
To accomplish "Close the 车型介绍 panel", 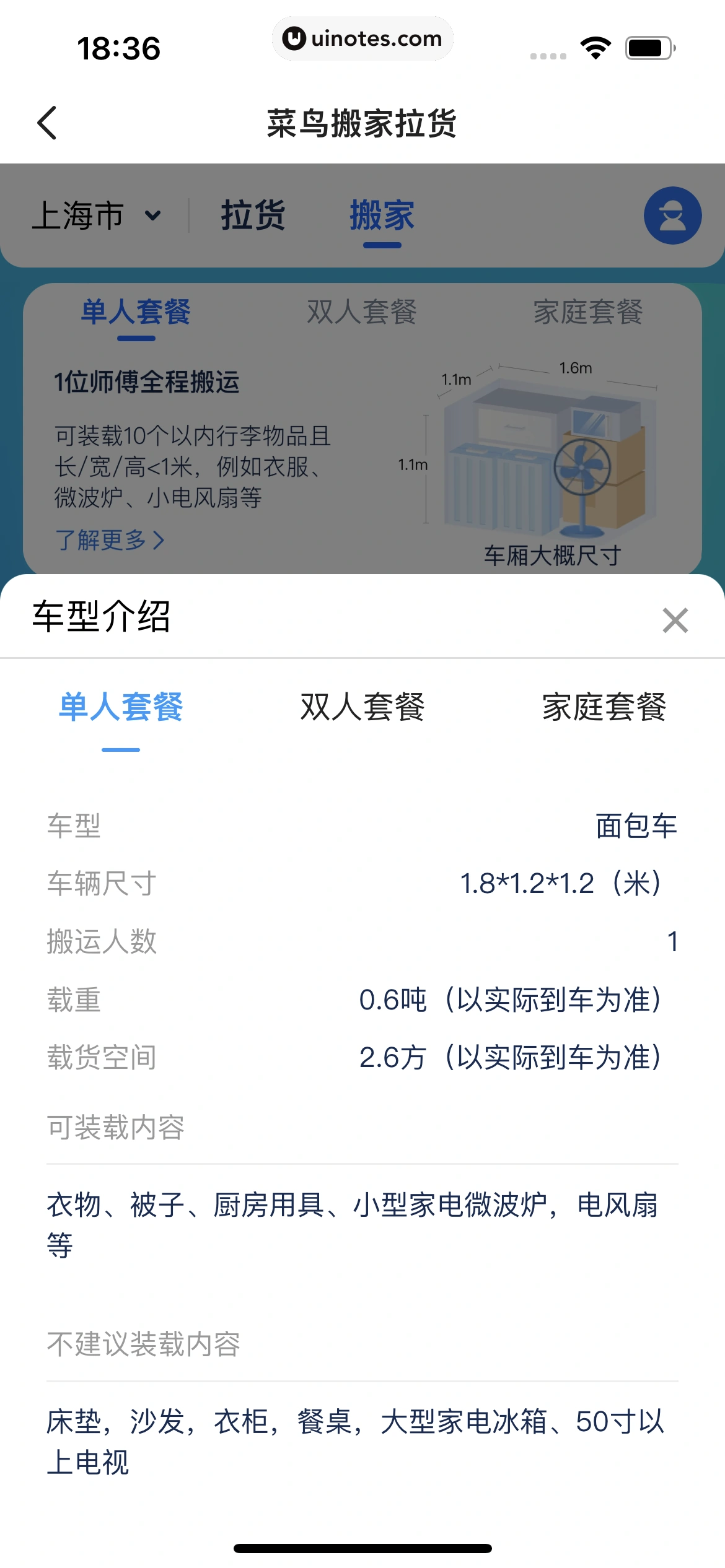I will (x=674, y=620).
